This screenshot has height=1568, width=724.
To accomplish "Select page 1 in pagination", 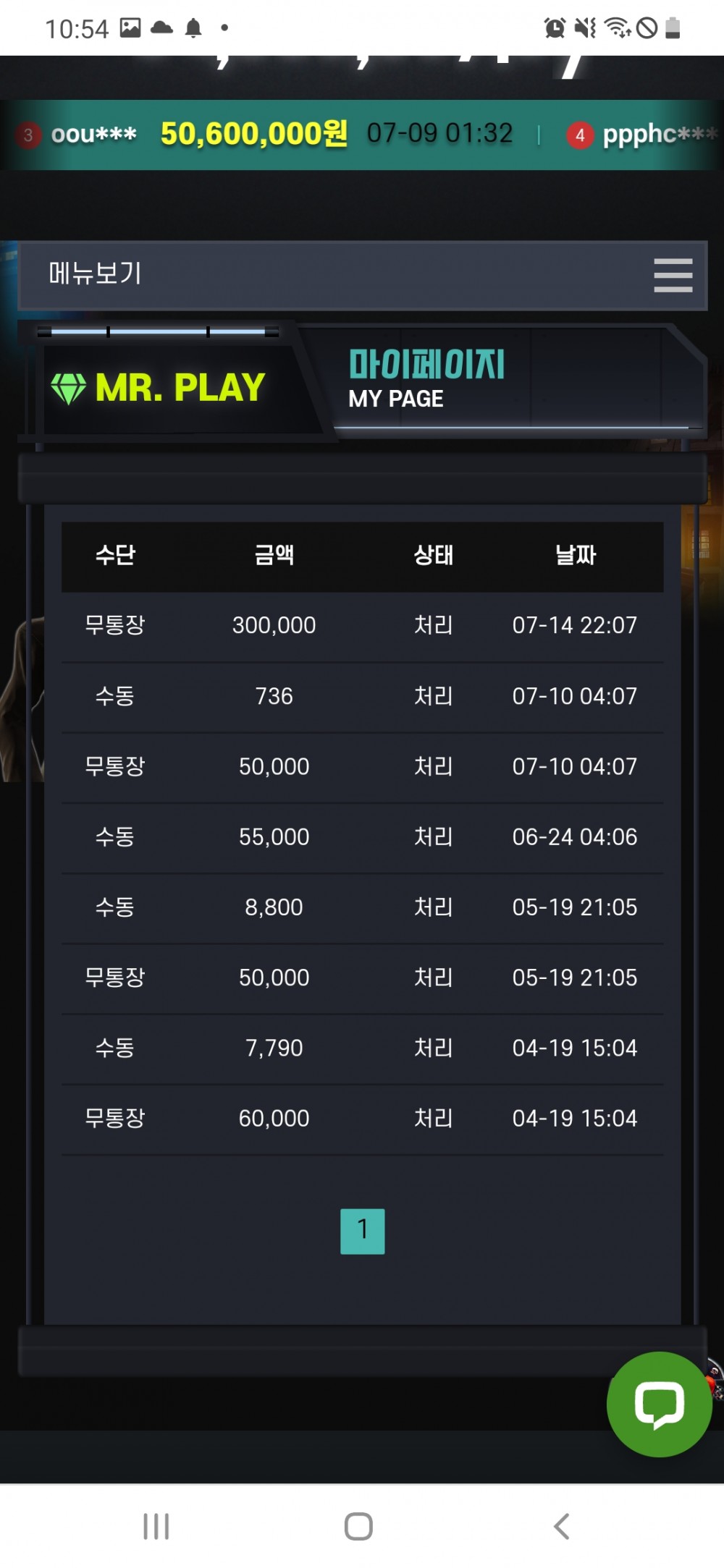I will pos(362,1230).
